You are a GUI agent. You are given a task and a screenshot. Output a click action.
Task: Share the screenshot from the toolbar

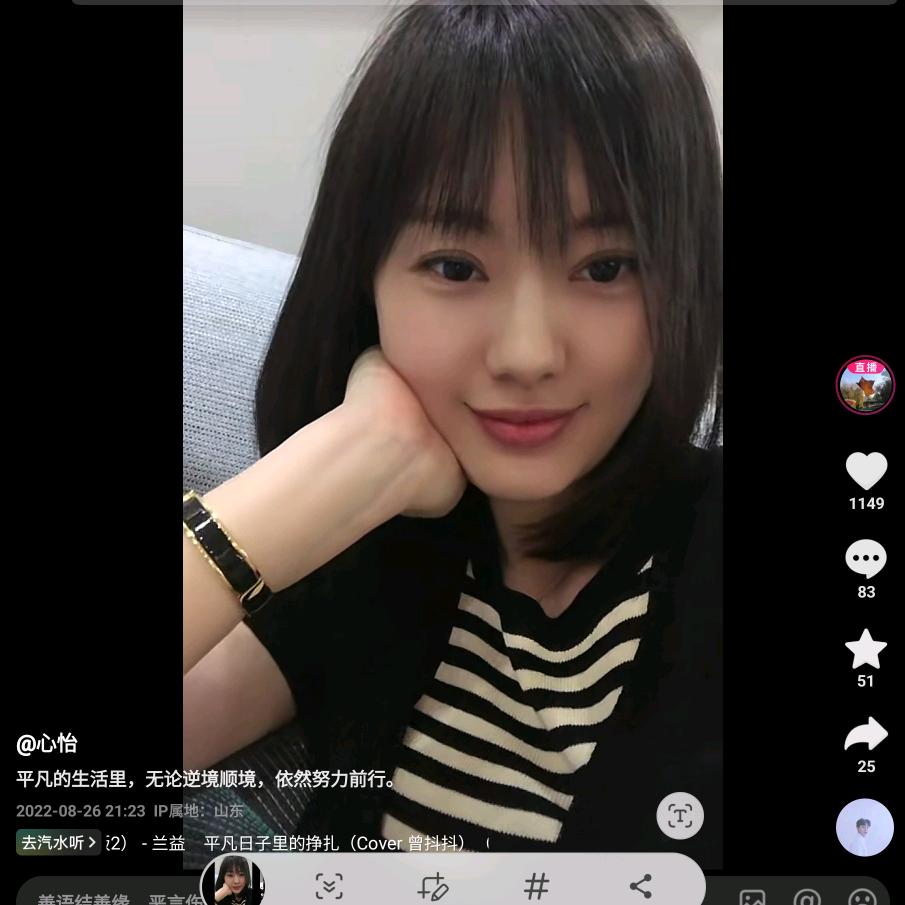pyautogui.click(x=641, y=886)
